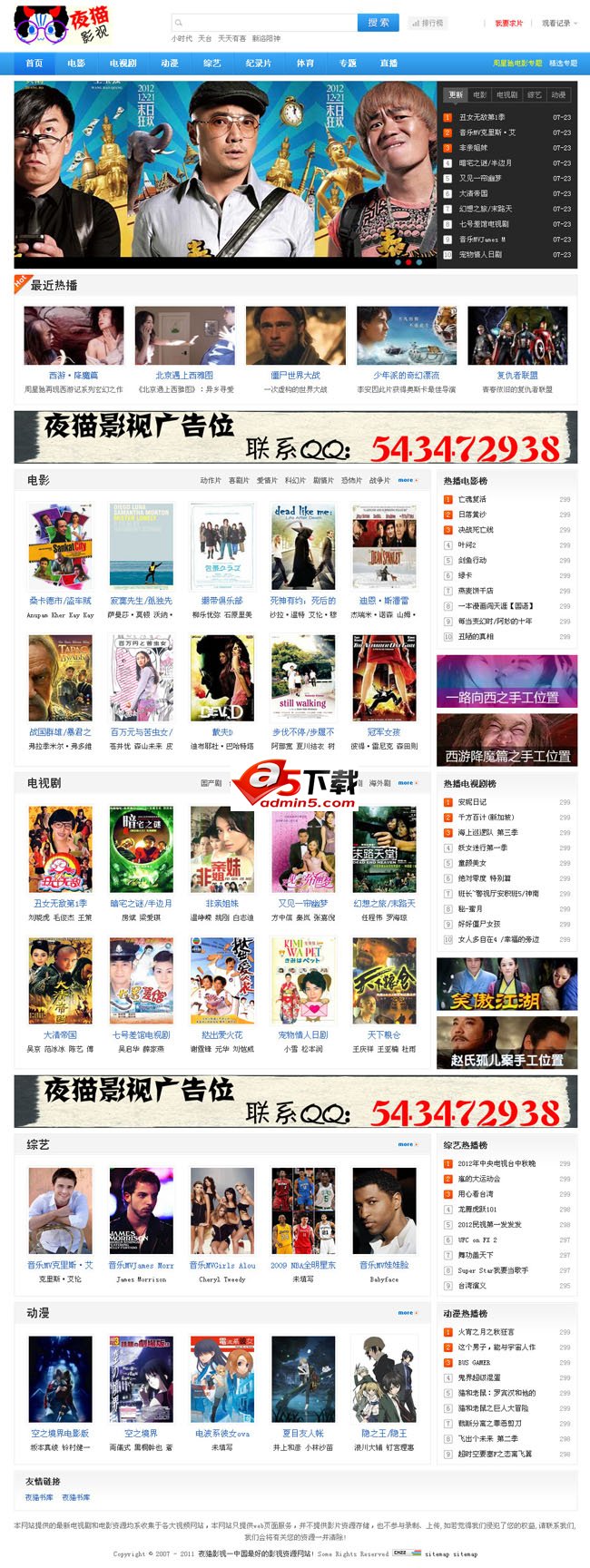Open the 夏目友人帐 anime poster
The image size is (590, 1568).
coord(303,1379)
